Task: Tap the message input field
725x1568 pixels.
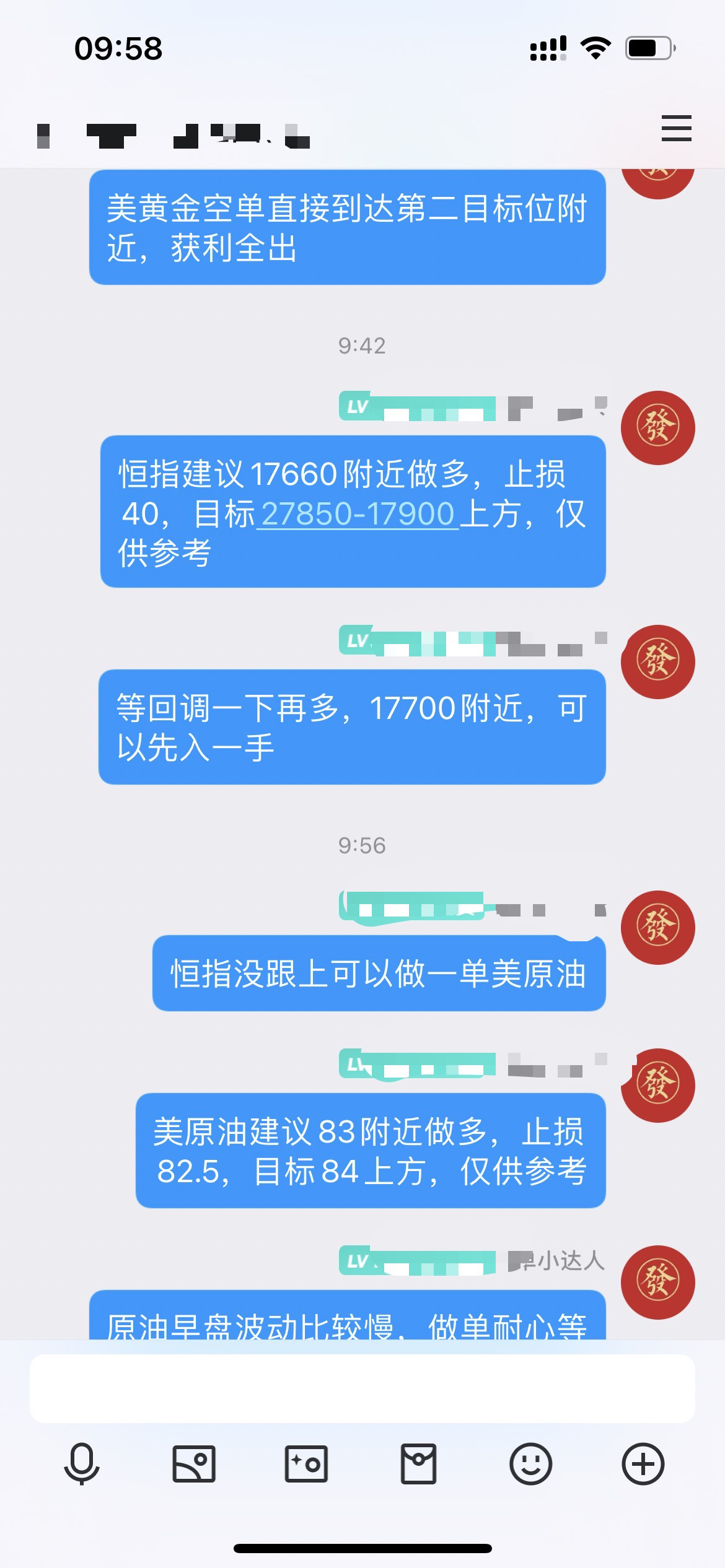Action: [x=362, y=1388]
